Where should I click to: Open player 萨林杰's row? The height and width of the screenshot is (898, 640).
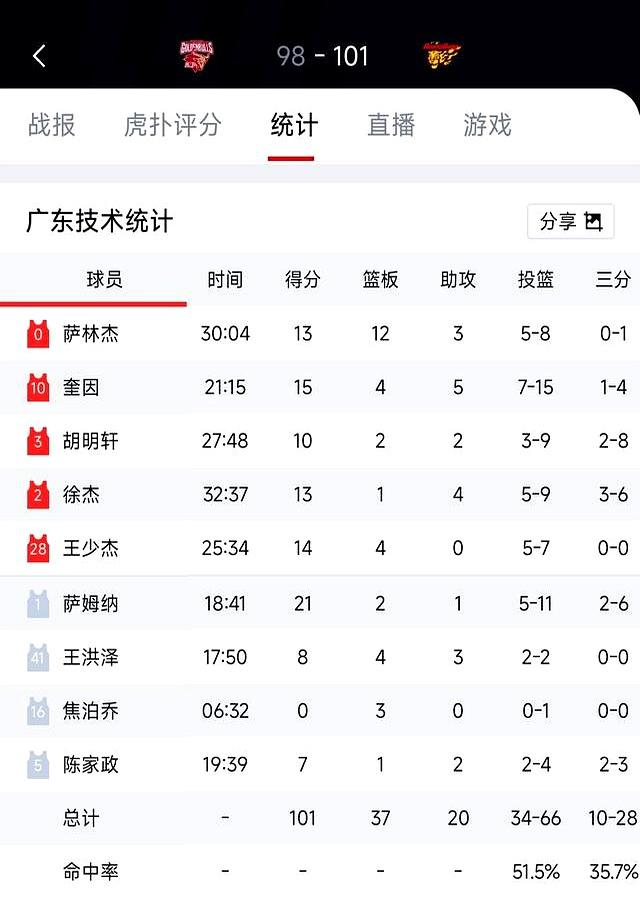tap(91, 334)
